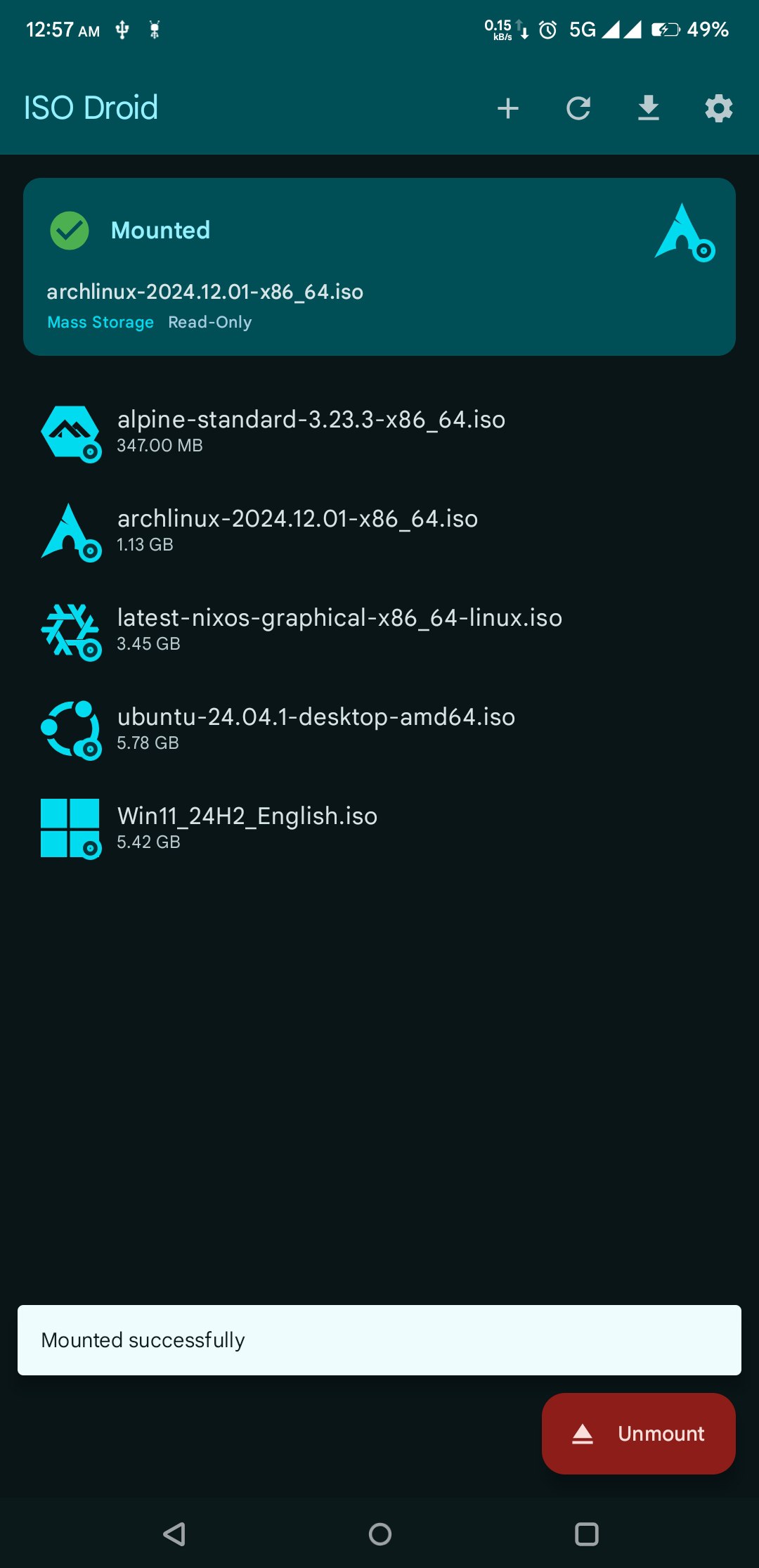
Task: Unmount the current image
Action: pyautogui.click(x=638, y=1433)
